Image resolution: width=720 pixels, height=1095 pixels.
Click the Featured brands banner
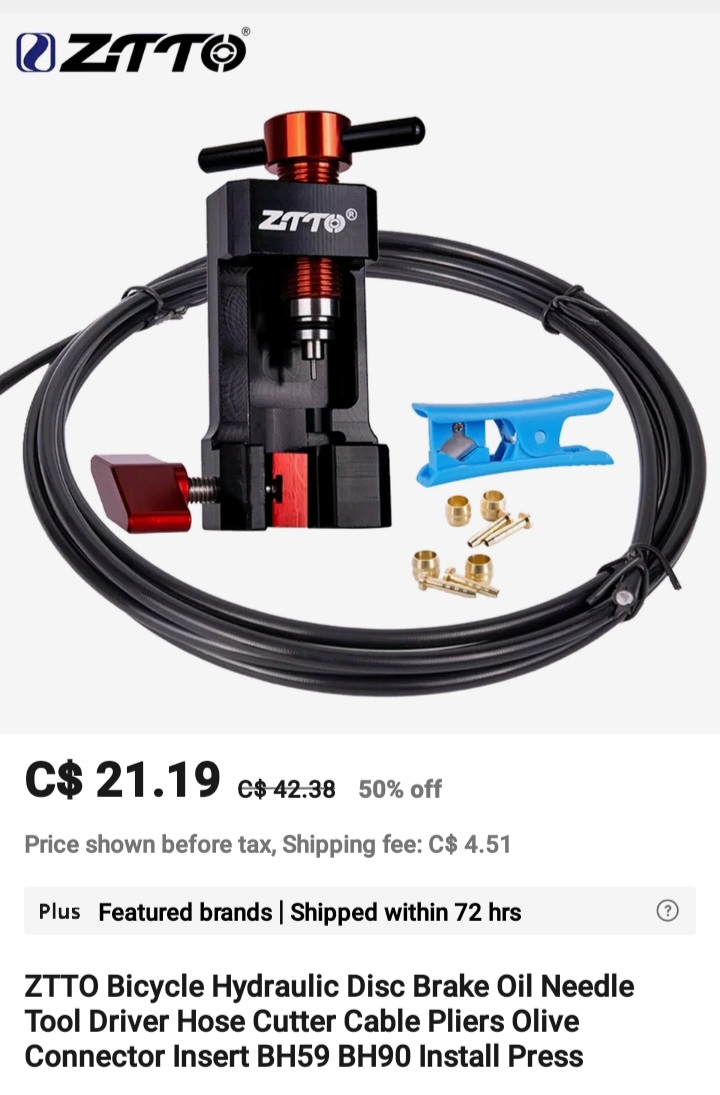185,912
